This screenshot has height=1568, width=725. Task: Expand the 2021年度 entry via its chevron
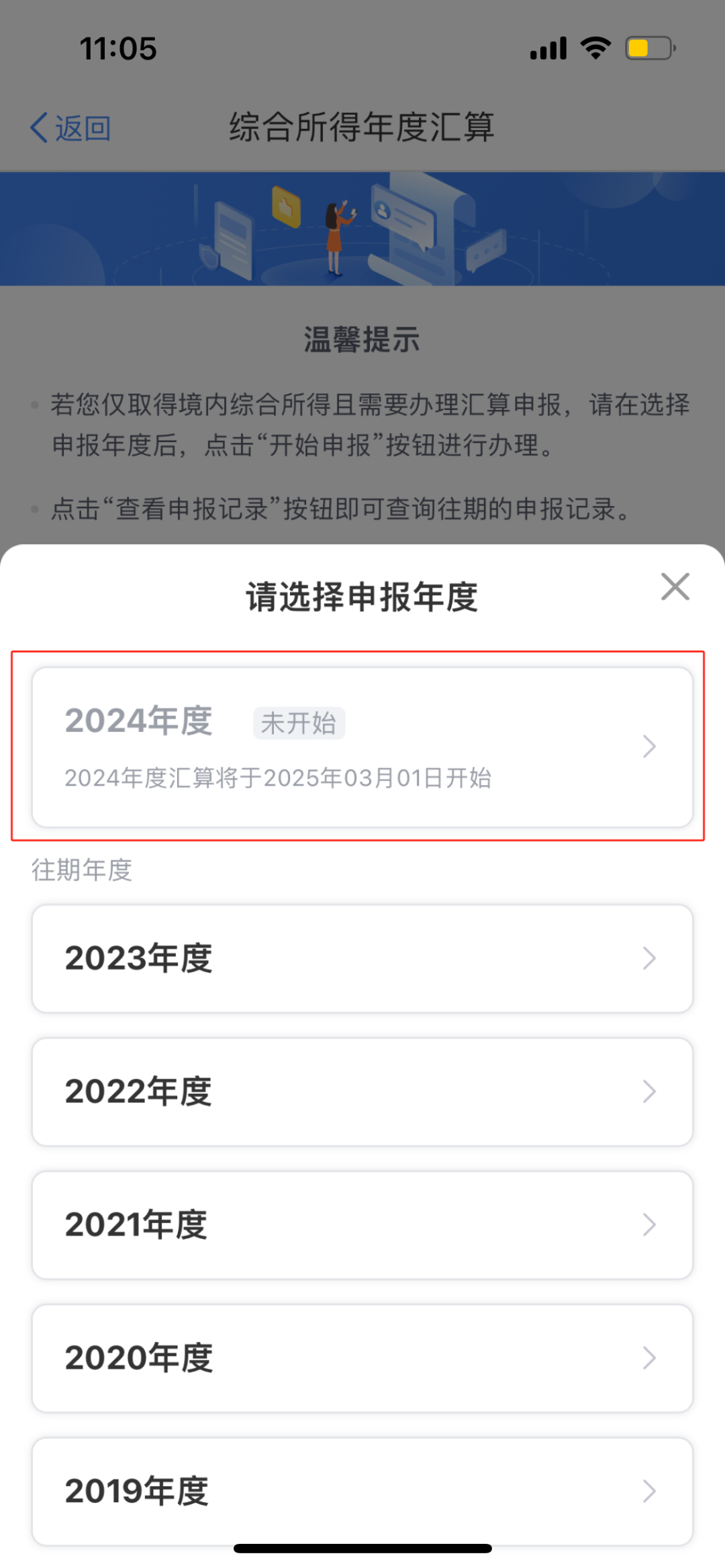[x=648, y=1225]
